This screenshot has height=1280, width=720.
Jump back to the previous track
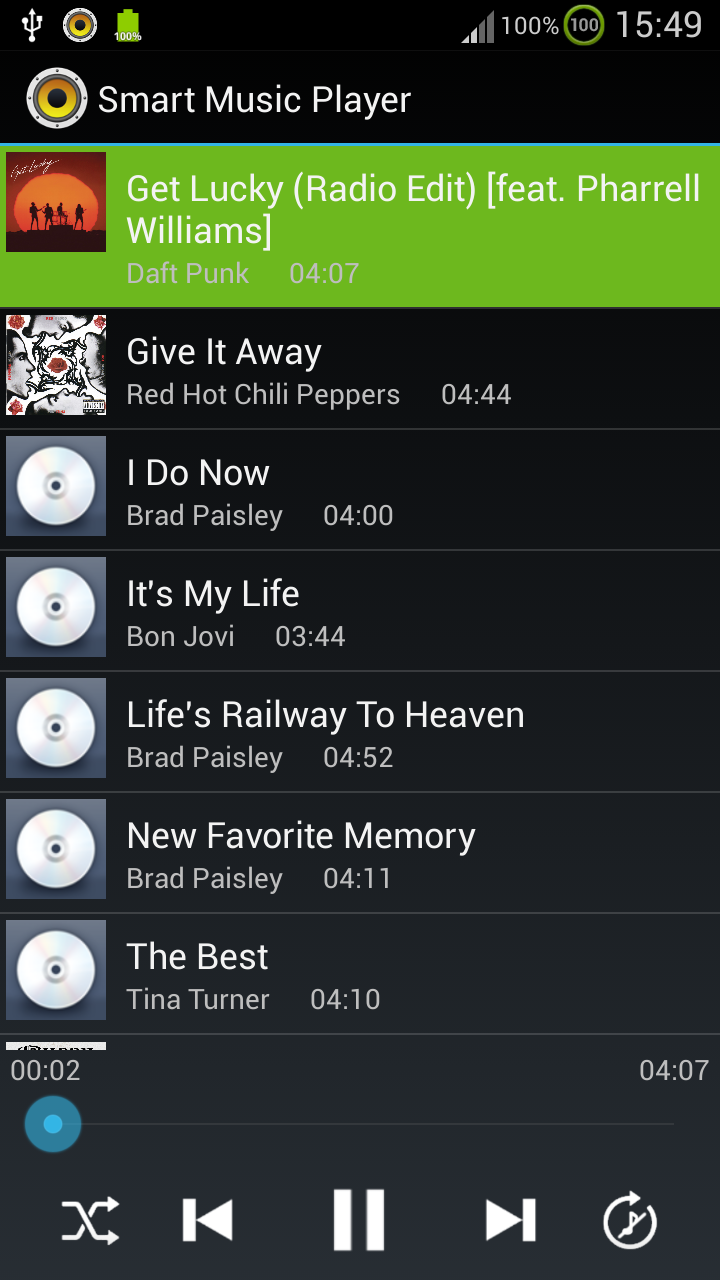tap(207, 1219)
